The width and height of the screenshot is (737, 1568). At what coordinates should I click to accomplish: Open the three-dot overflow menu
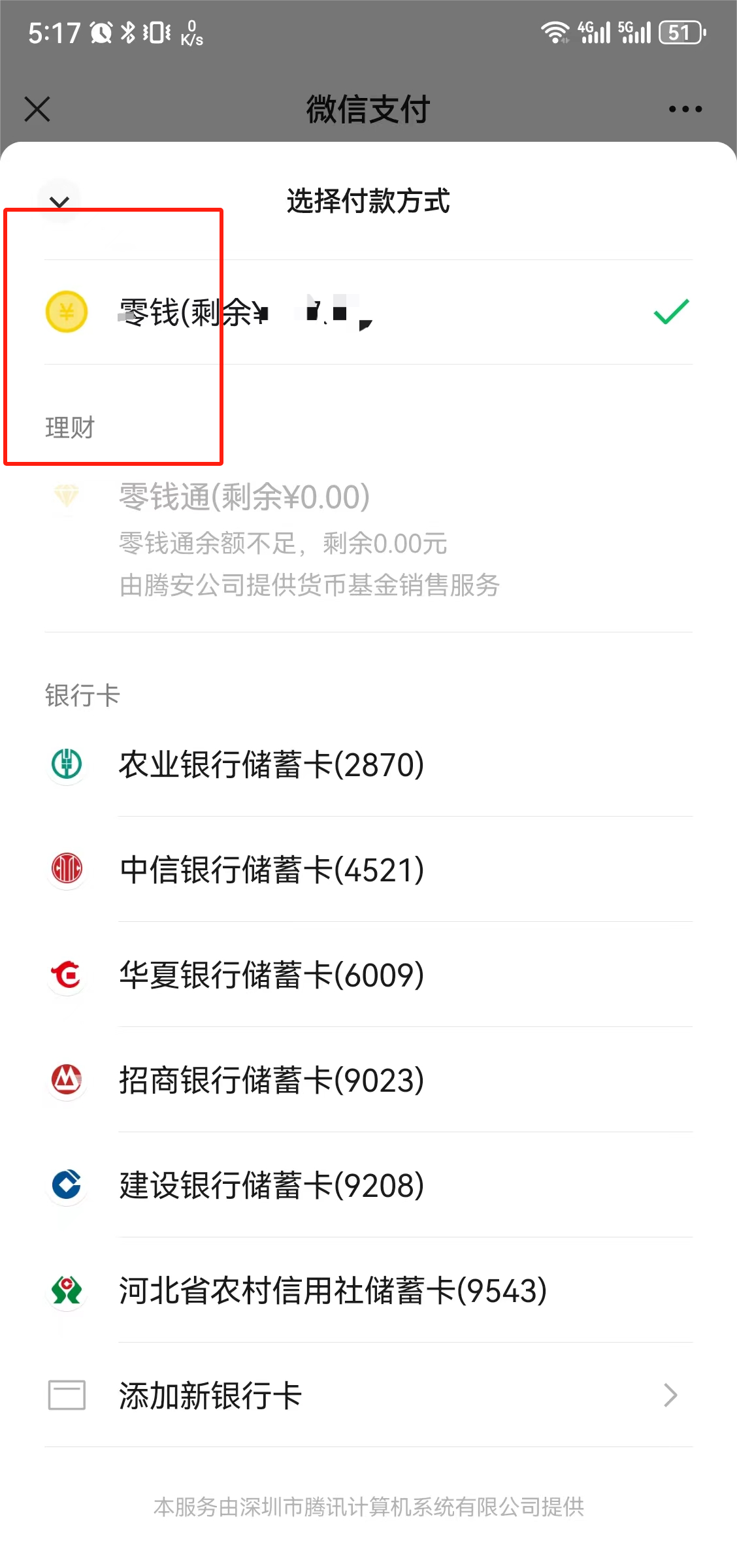click(x=685, y=109)
